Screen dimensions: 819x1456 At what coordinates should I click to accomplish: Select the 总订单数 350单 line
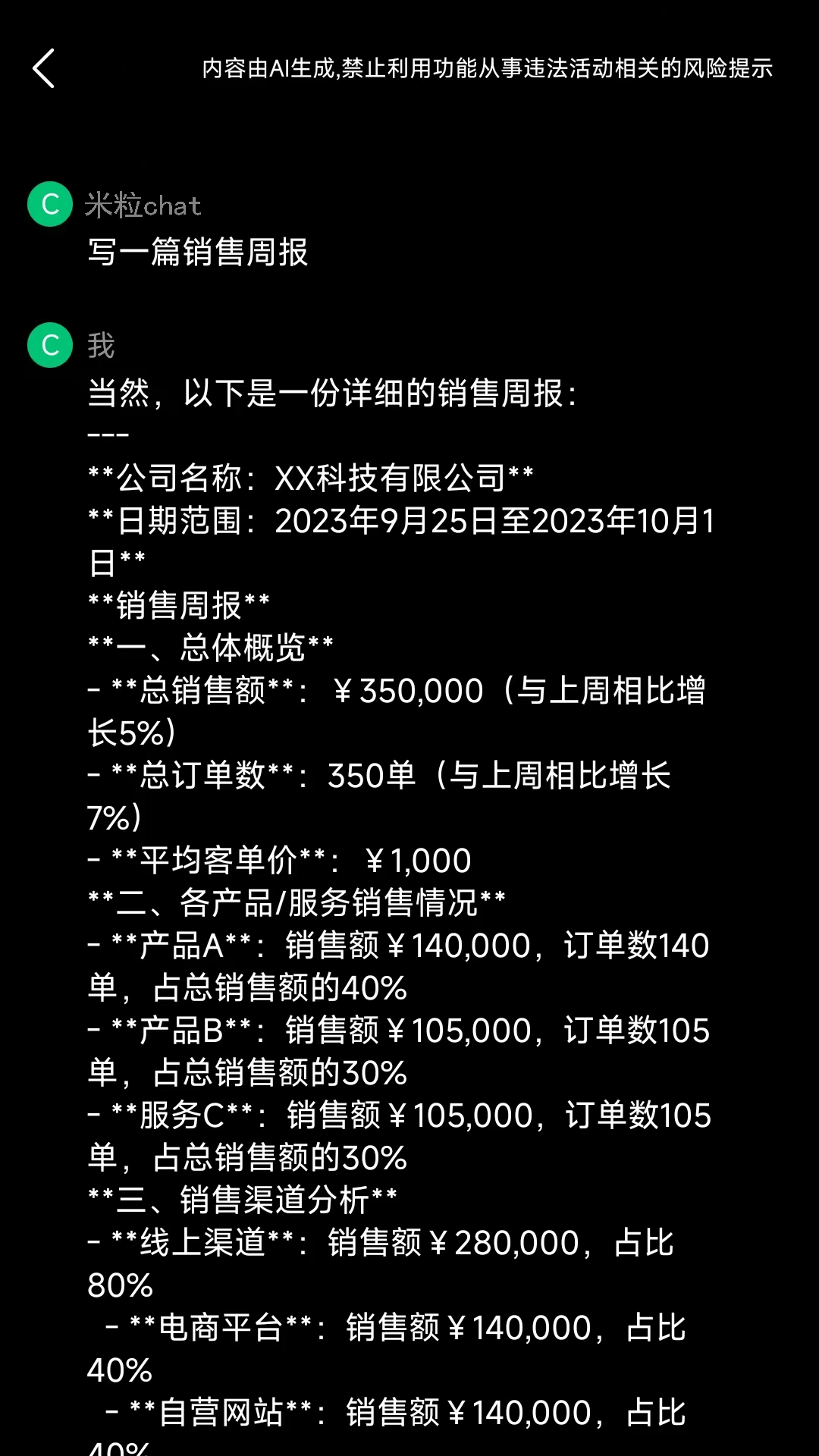[x=379, y=776]
